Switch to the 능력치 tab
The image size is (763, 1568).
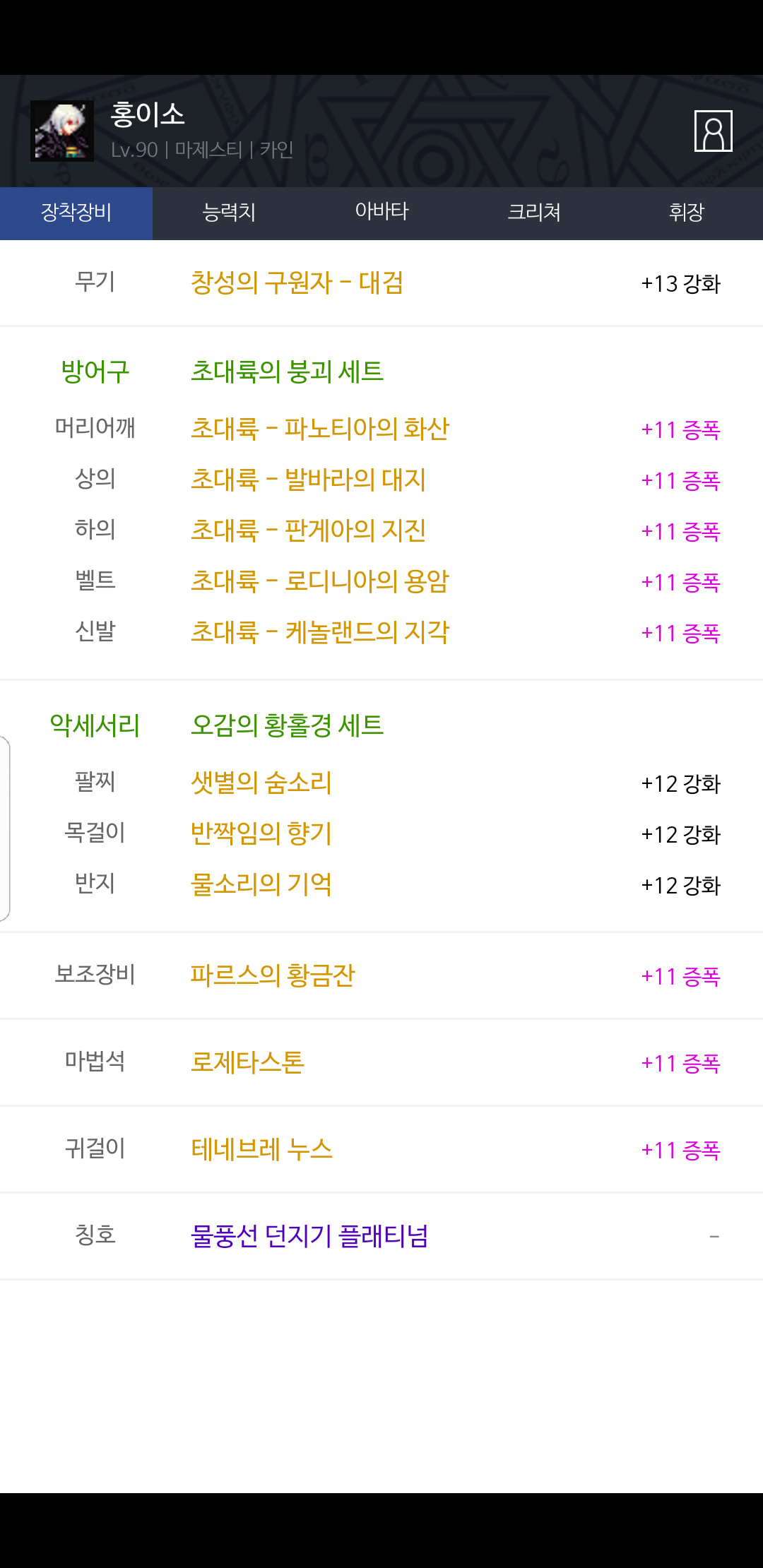pos(229,213)
